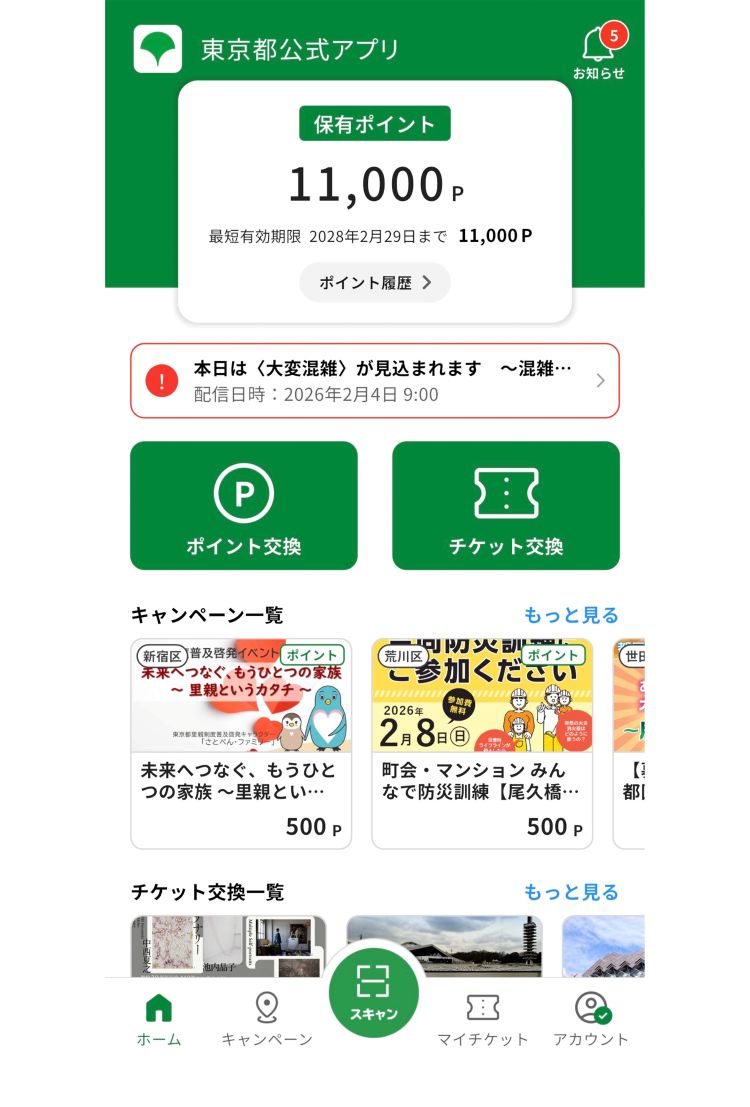
Task: See more in チケット交換一覧
Action: pos(571,892)
